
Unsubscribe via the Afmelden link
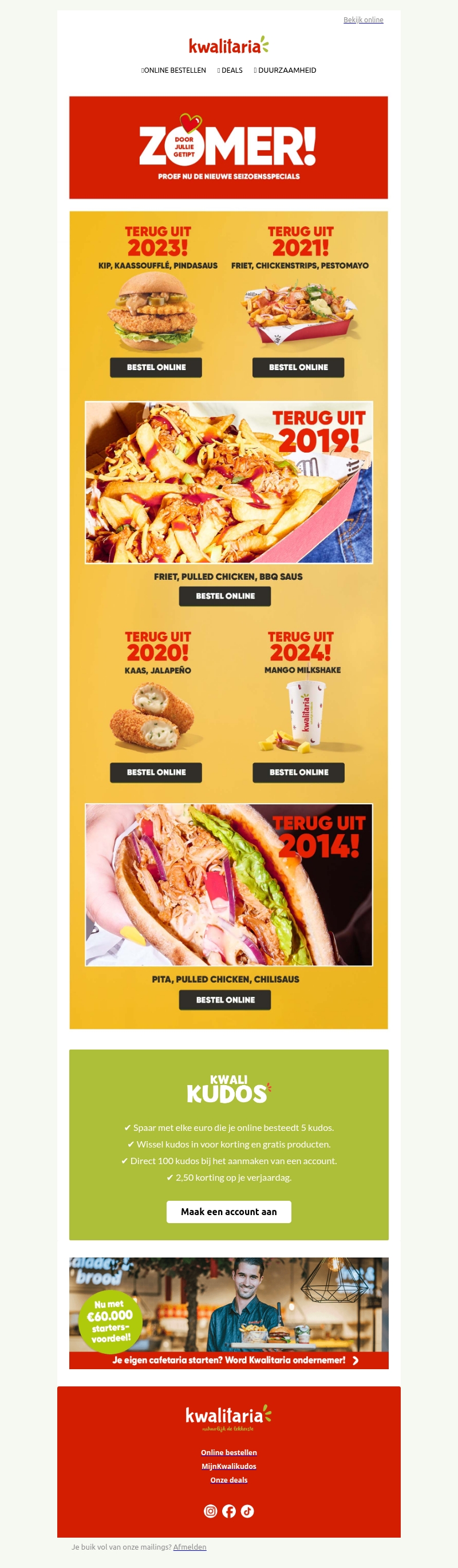point(189,1547)
